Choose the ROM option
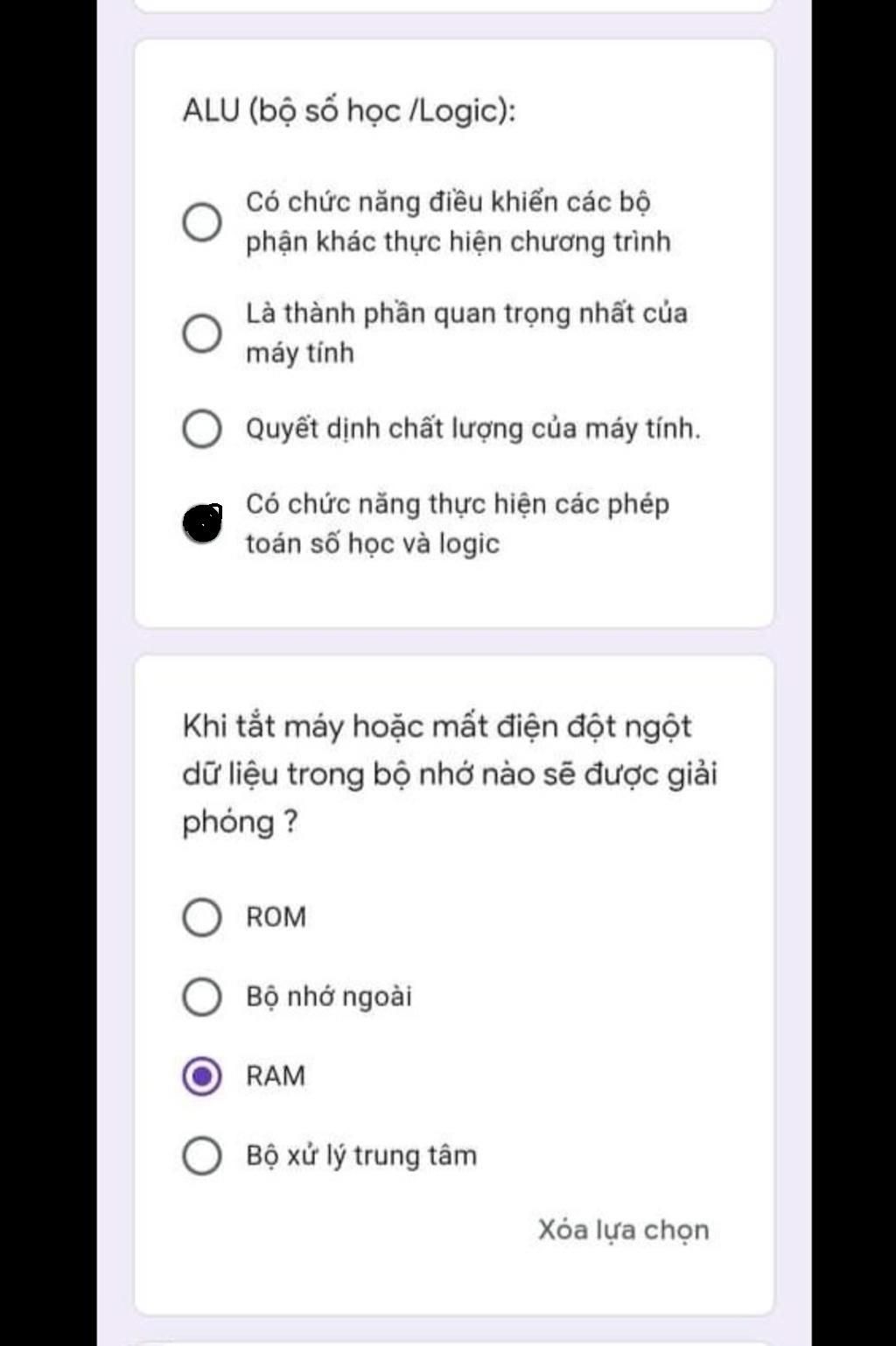Image resolution: width=896 pixels, height=1346 pixels. click(202, 917)
